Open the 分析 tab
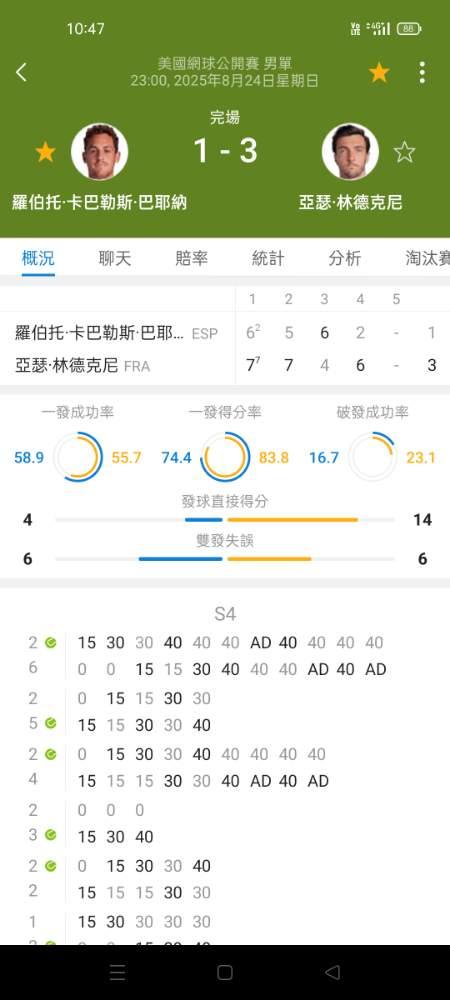This screenshot has height=1000, width=450. coord(345,258)
